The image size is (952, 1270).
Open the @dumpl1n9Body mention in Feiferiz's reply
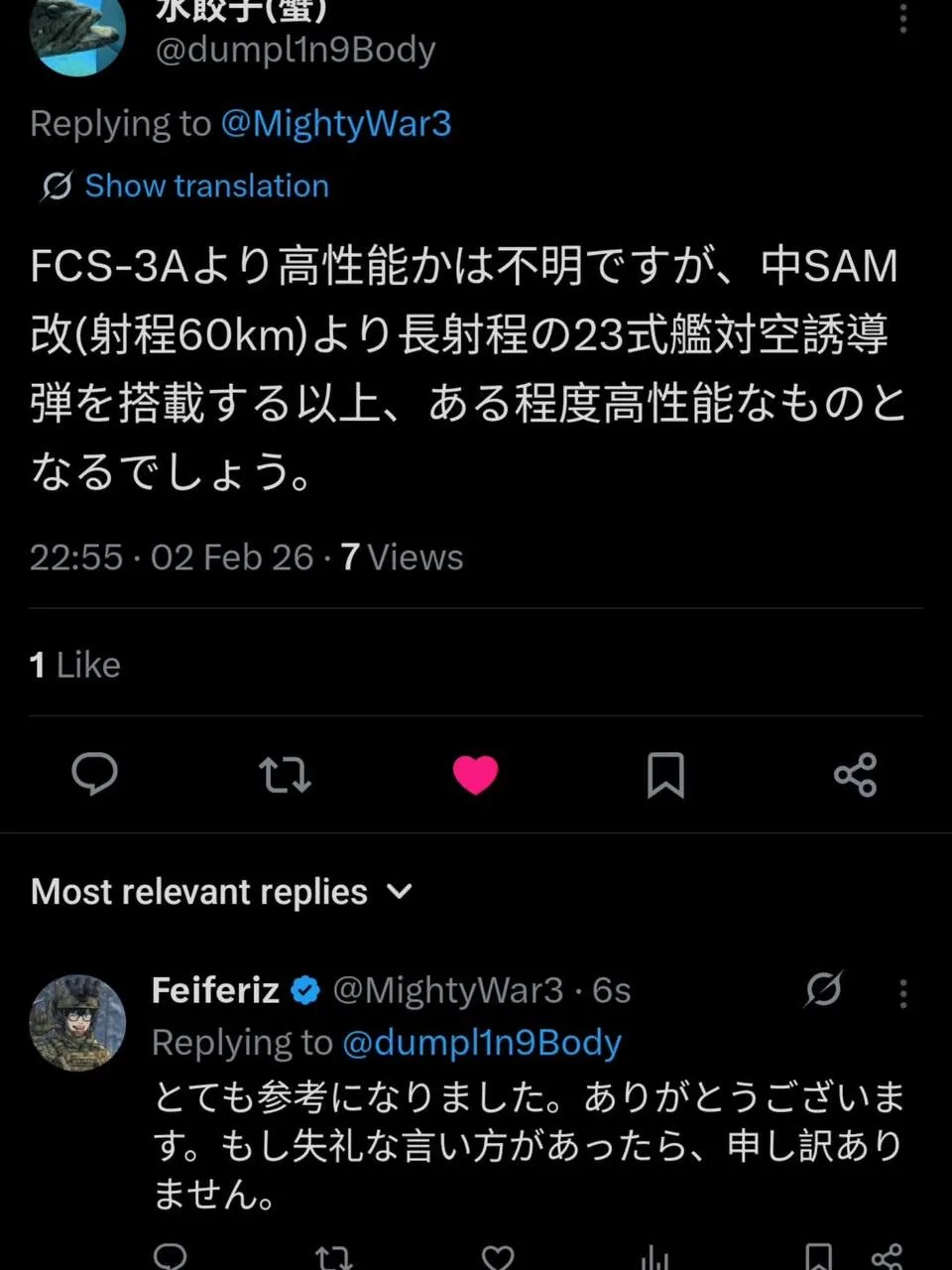[x=482, y=1043]
